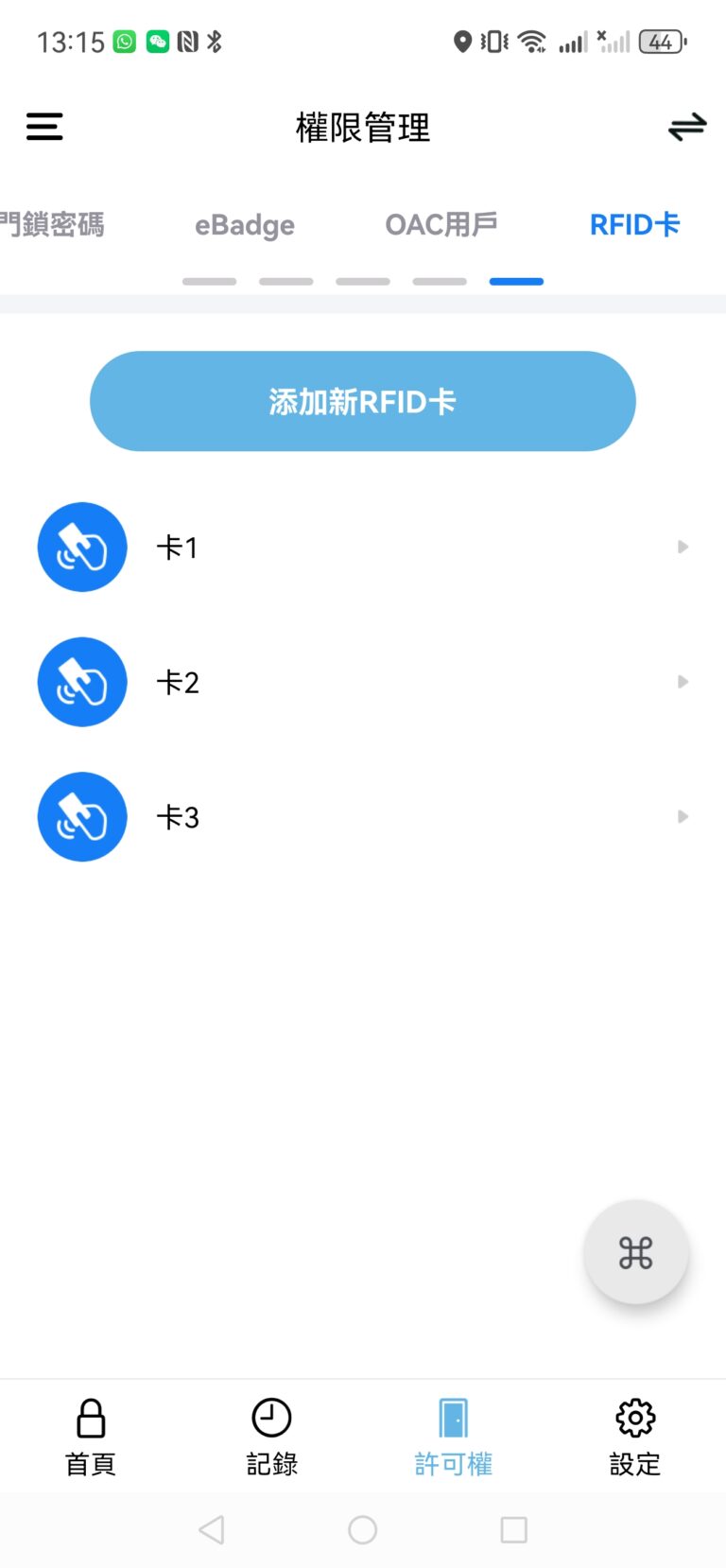
Task: Switch to the eBadge tab
Action: click(x=245, y=225)
